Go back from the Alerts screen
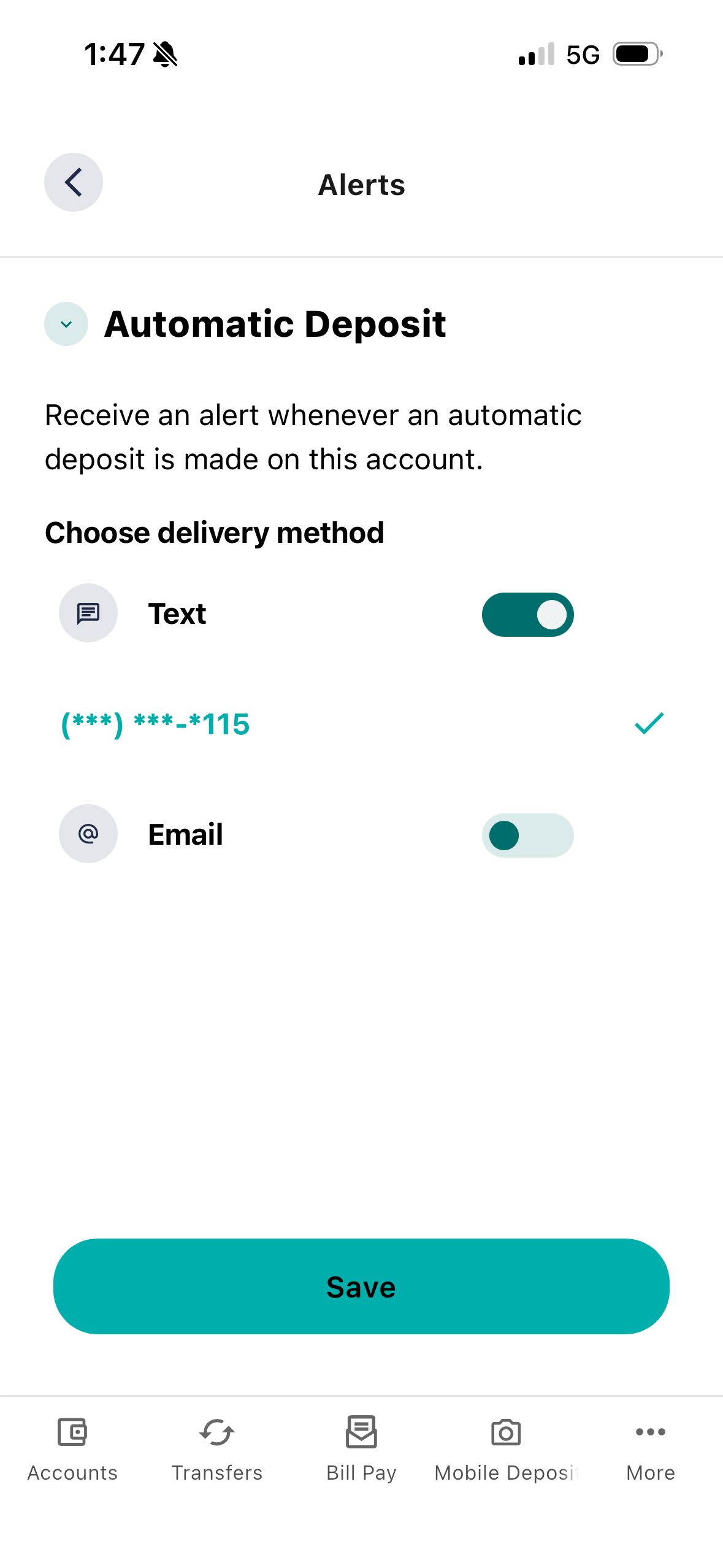The image size is (723, 1568). (x=73, y=182)
